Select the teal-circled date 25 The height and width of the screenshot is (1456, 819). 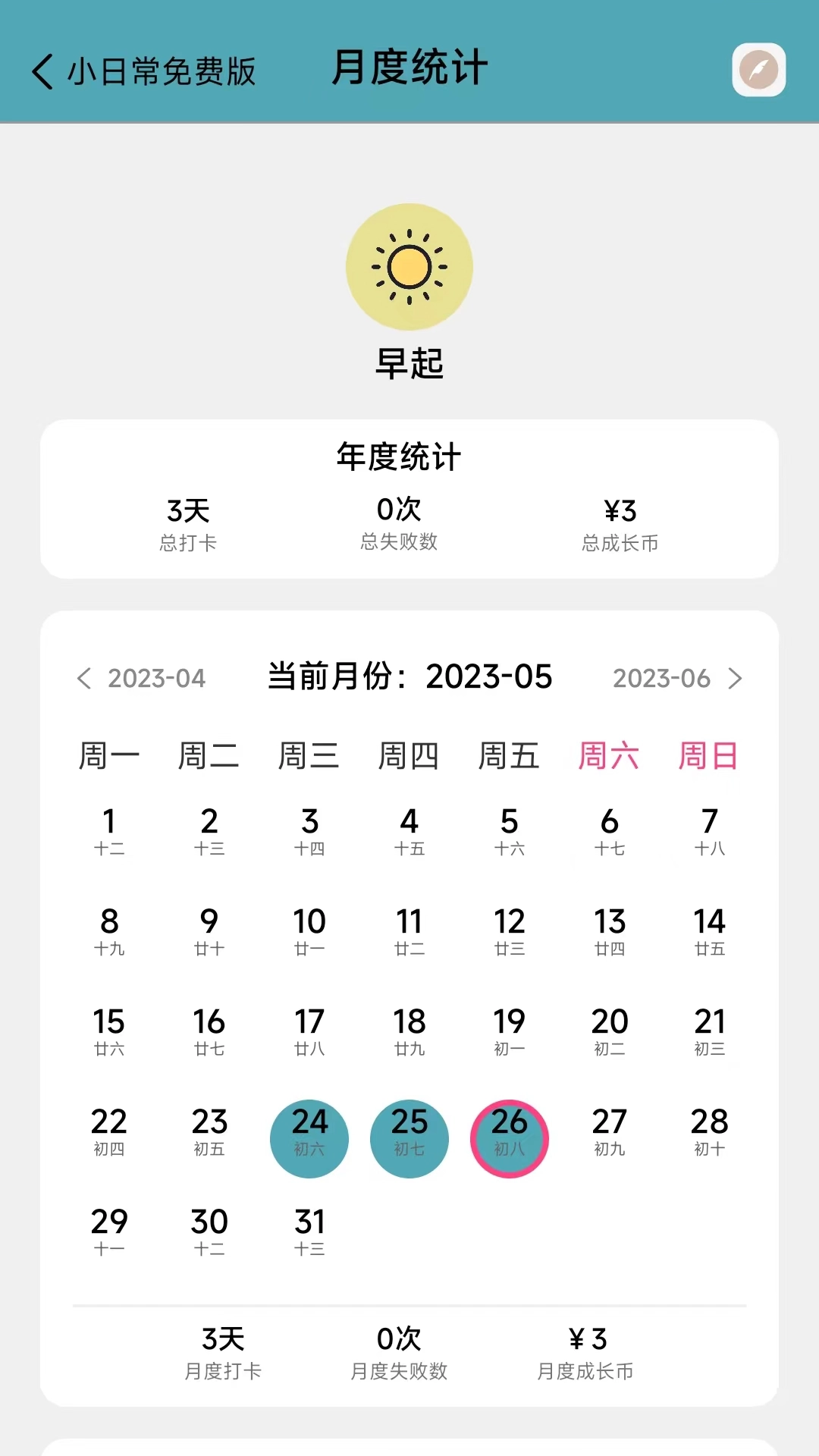pos(409,1137)
